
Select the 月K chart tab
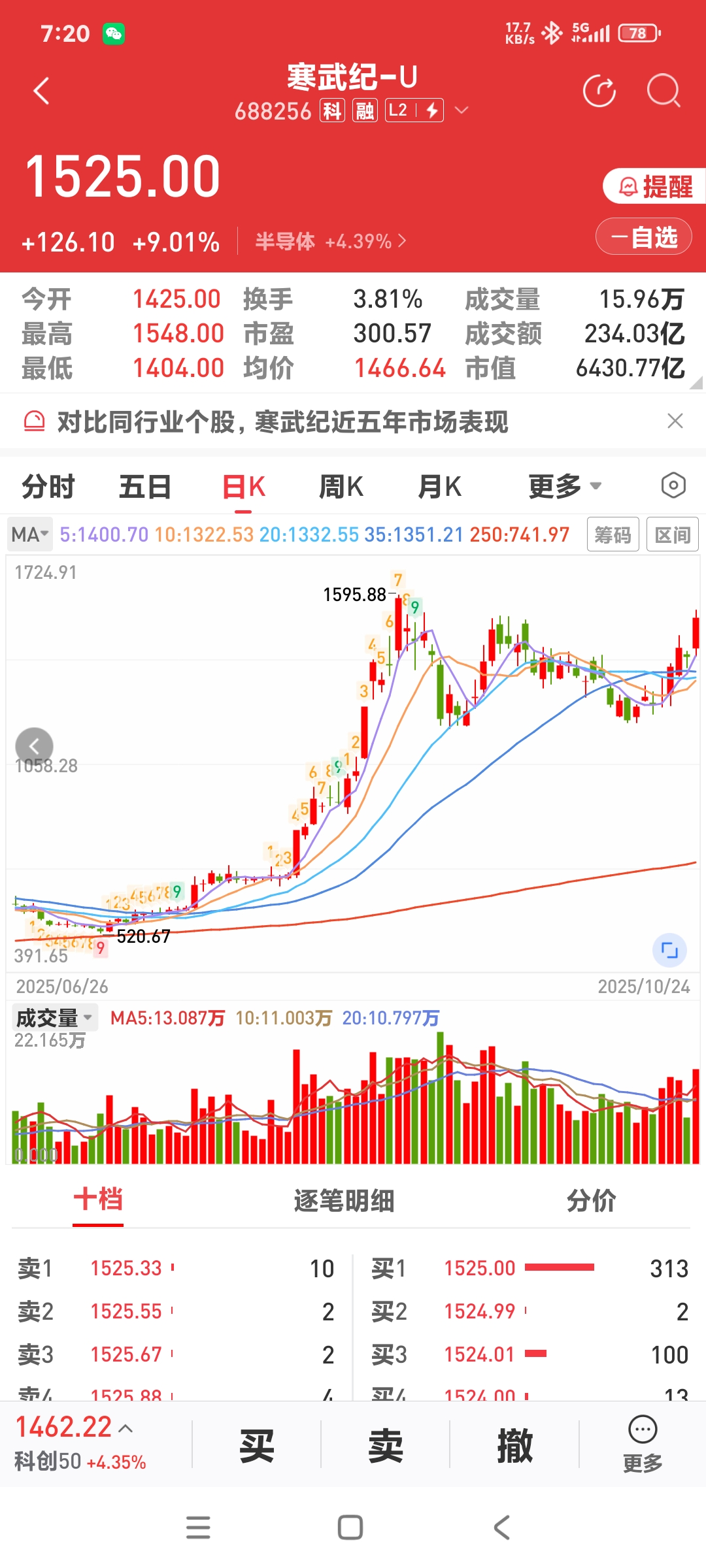439,487
